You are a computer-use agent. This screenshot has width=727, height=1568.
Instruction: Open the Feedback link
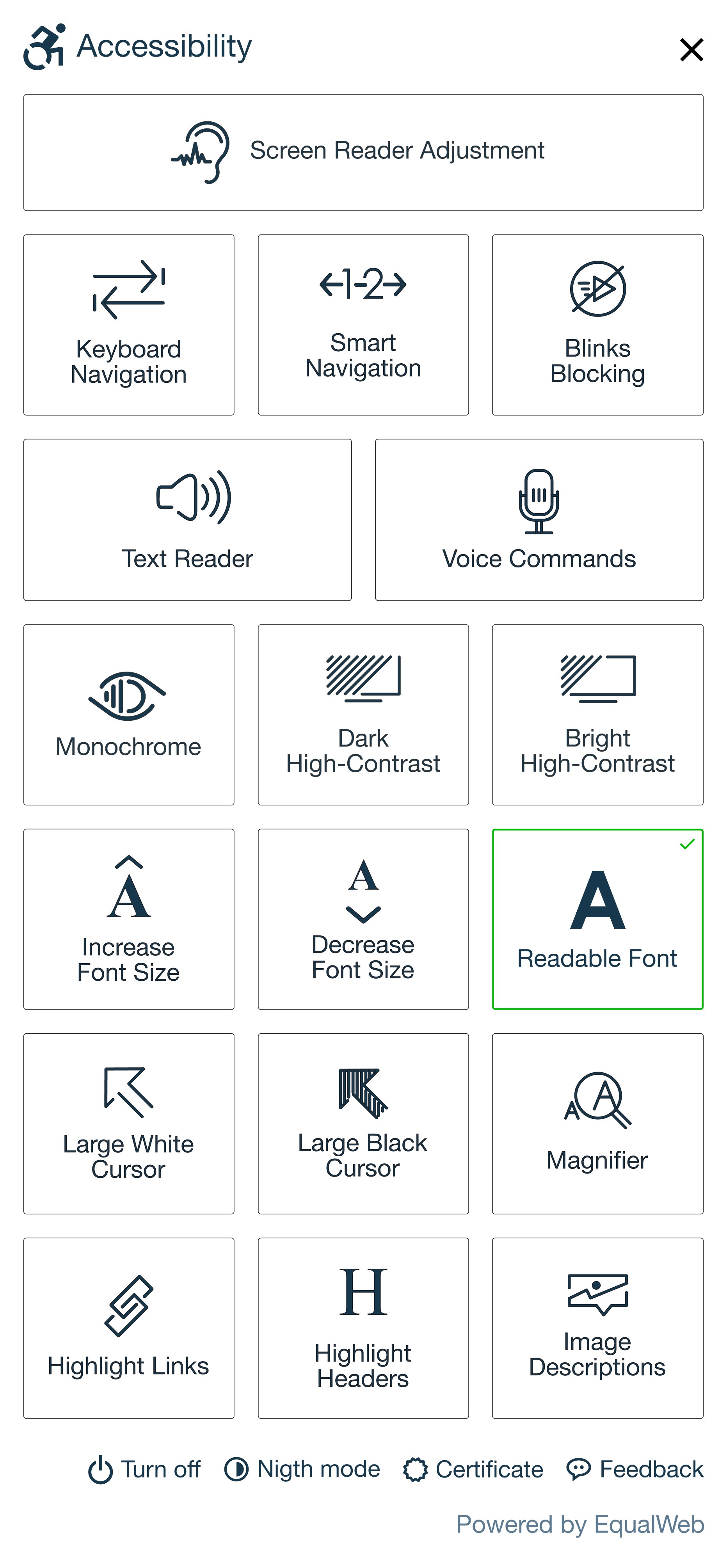pyautogui.click(x=635, y=1469)
